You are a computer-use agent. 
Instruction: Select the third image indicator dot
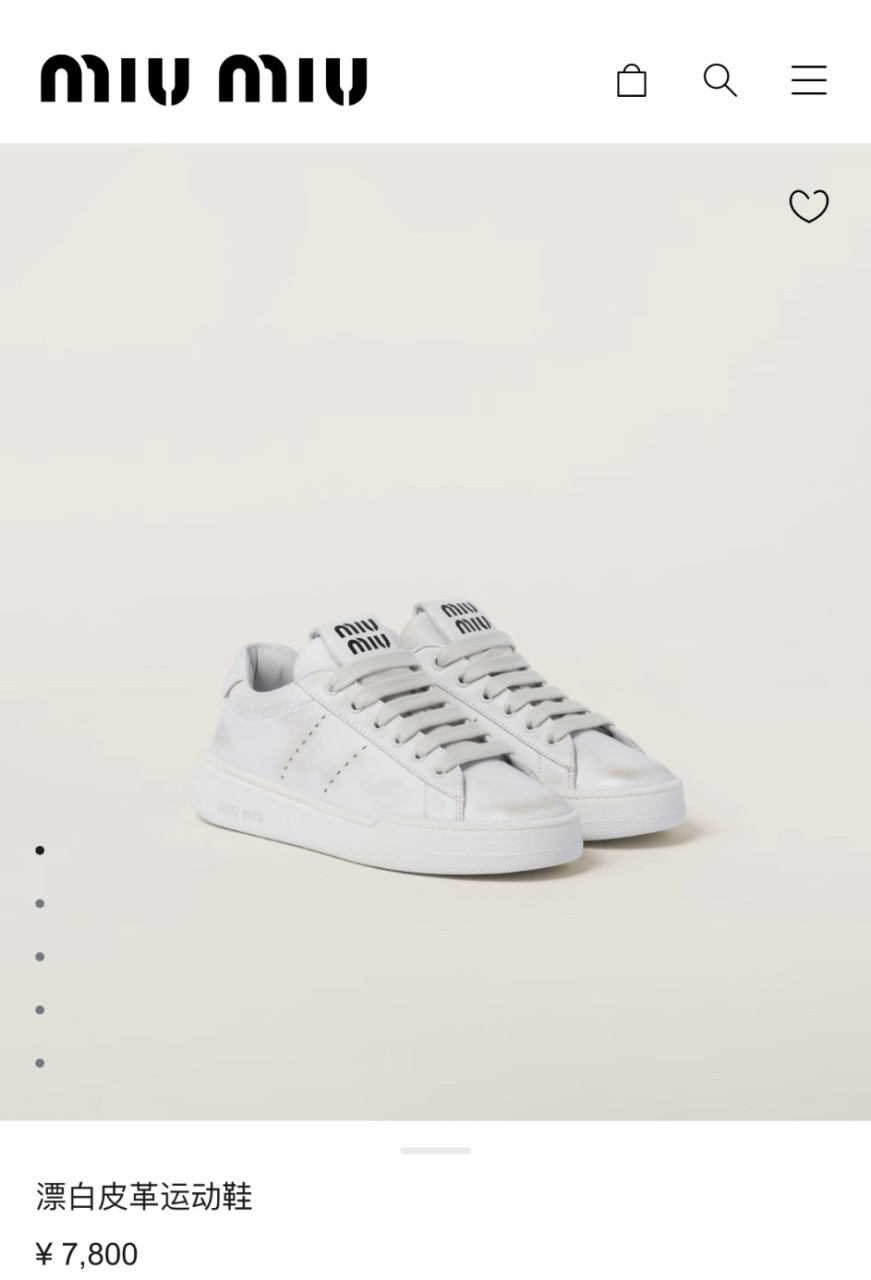[x=40, y=957]
